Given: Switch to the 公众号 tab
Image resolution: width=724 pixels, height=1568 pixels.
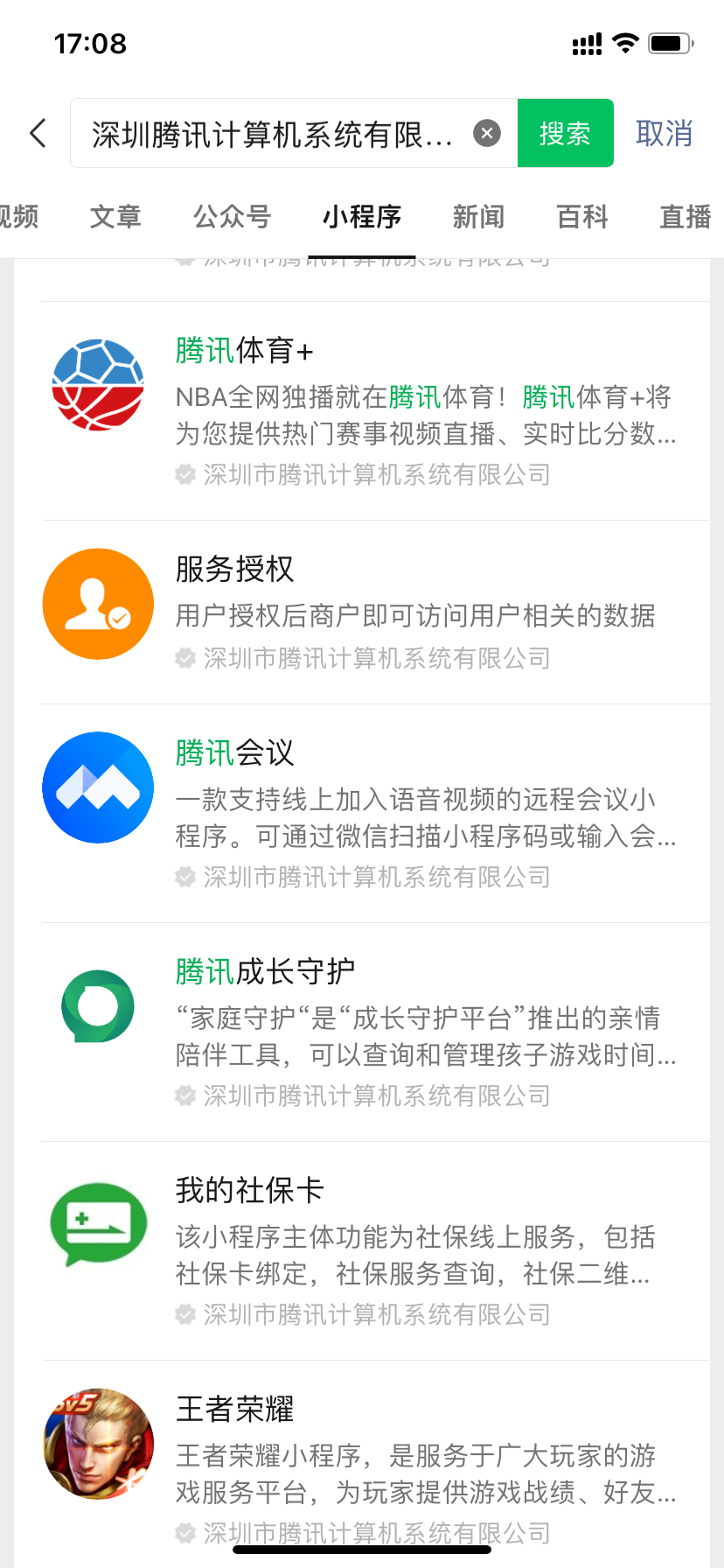Looking at the screenshot, I should click(x=232, y=216).
